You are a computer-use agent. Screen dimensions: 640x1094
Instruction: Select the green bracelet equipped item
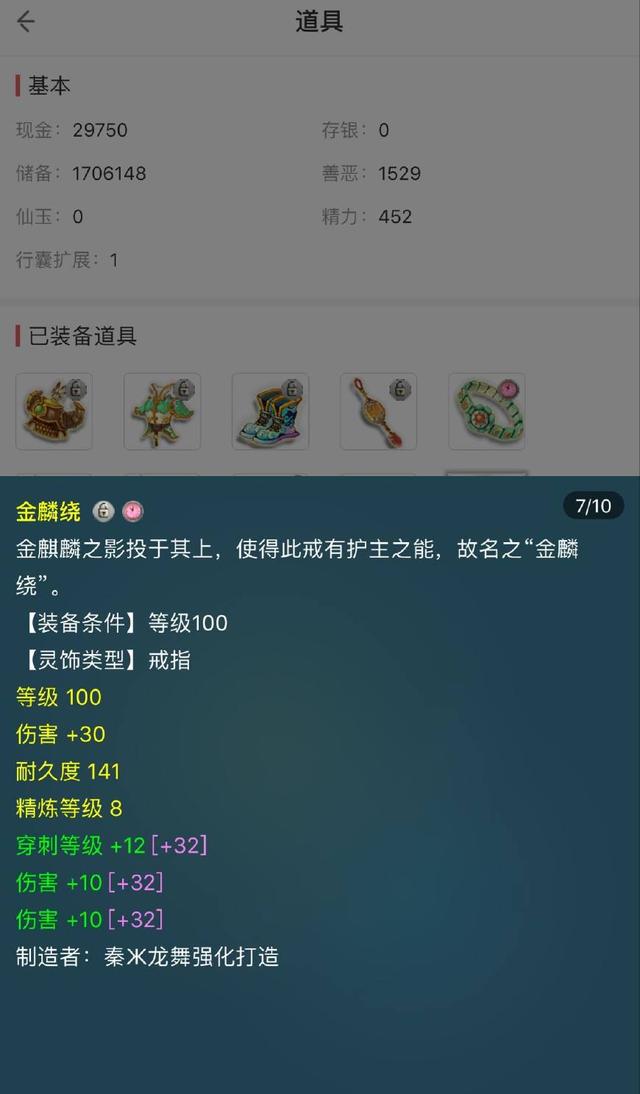tap(486, 412)
